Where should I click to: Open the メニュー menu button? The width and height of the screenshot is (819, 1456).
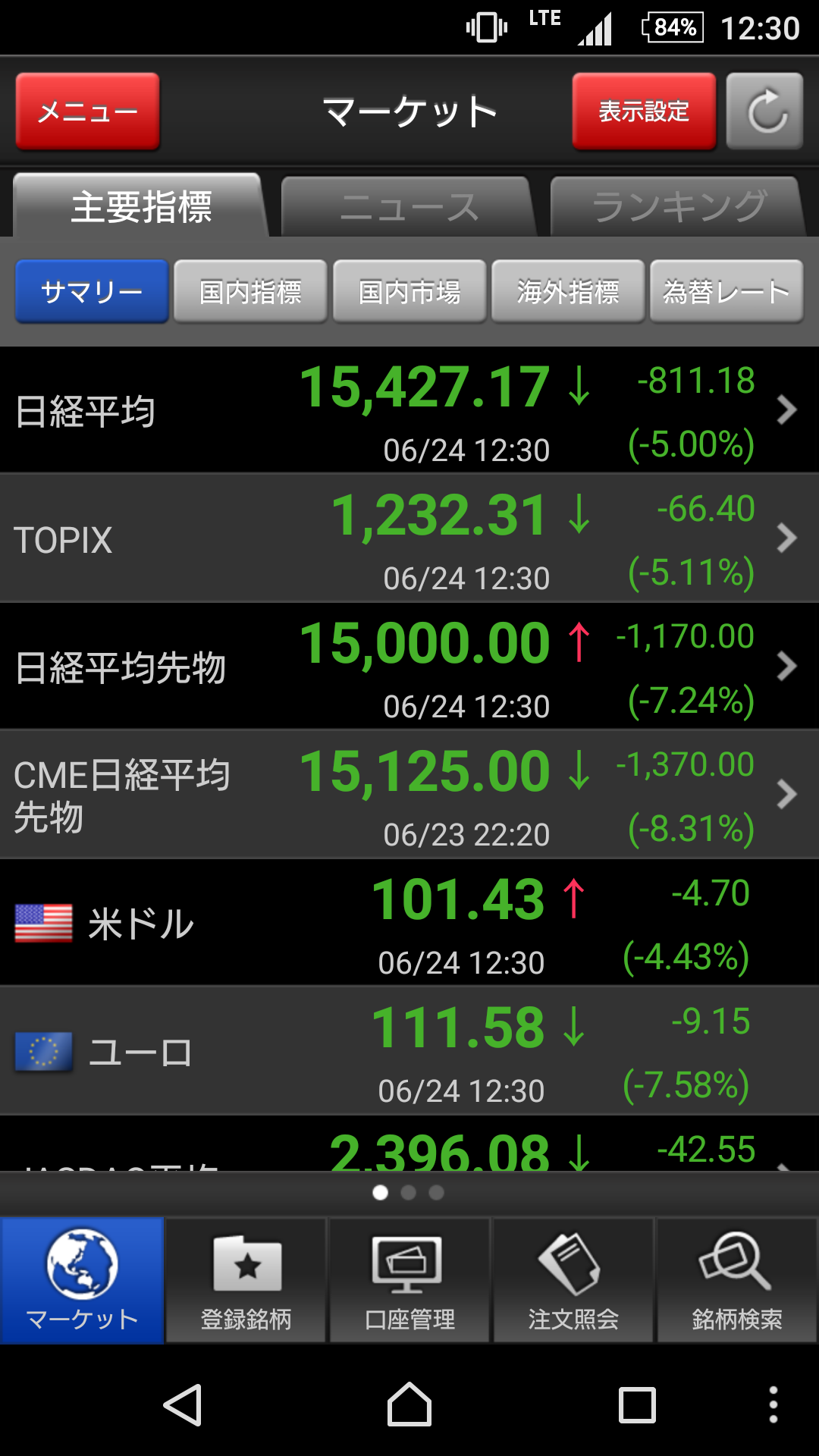click(87, 111)
